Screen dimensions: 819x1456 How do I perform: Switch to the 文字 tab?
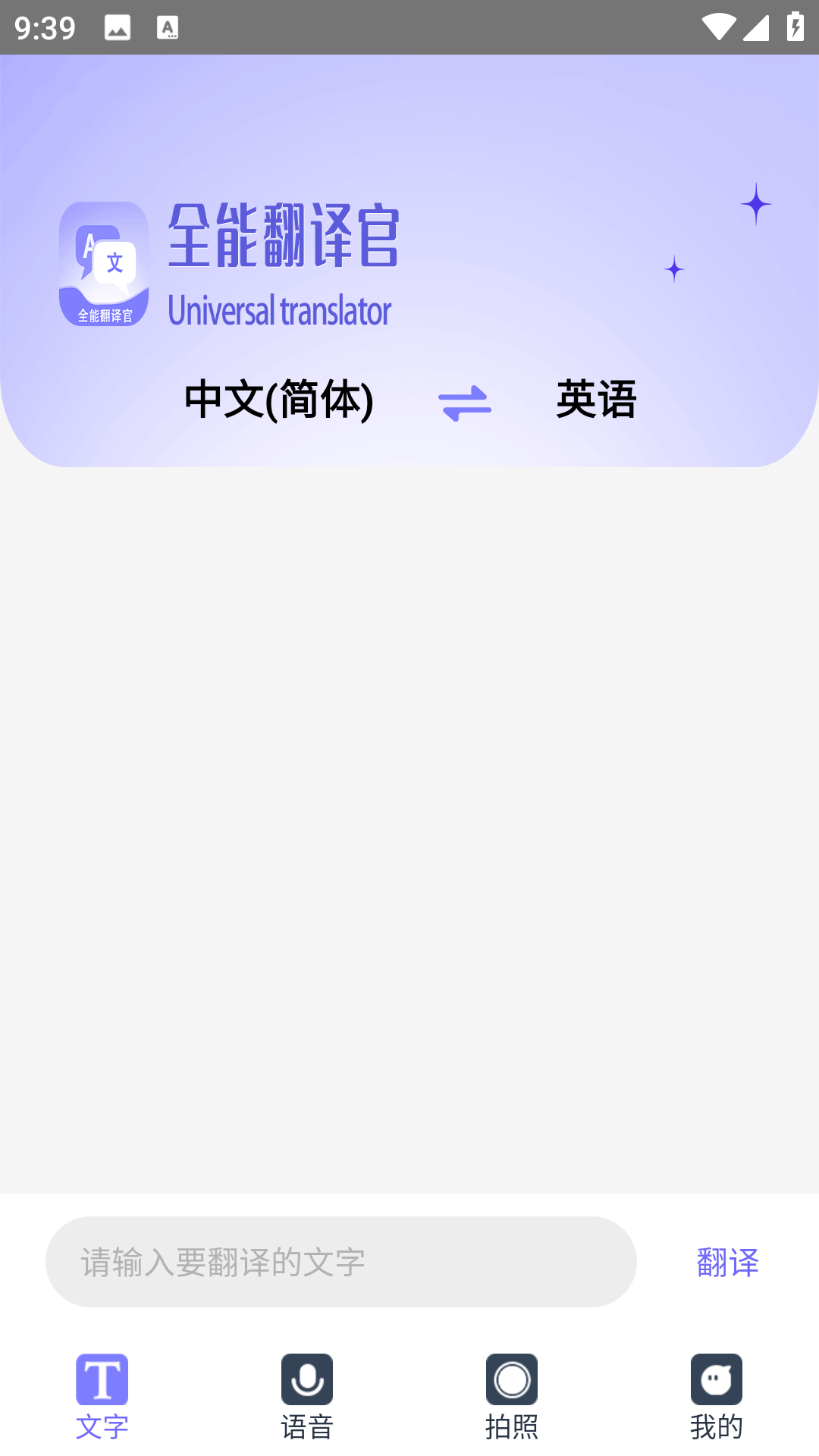click(102, 1399)
